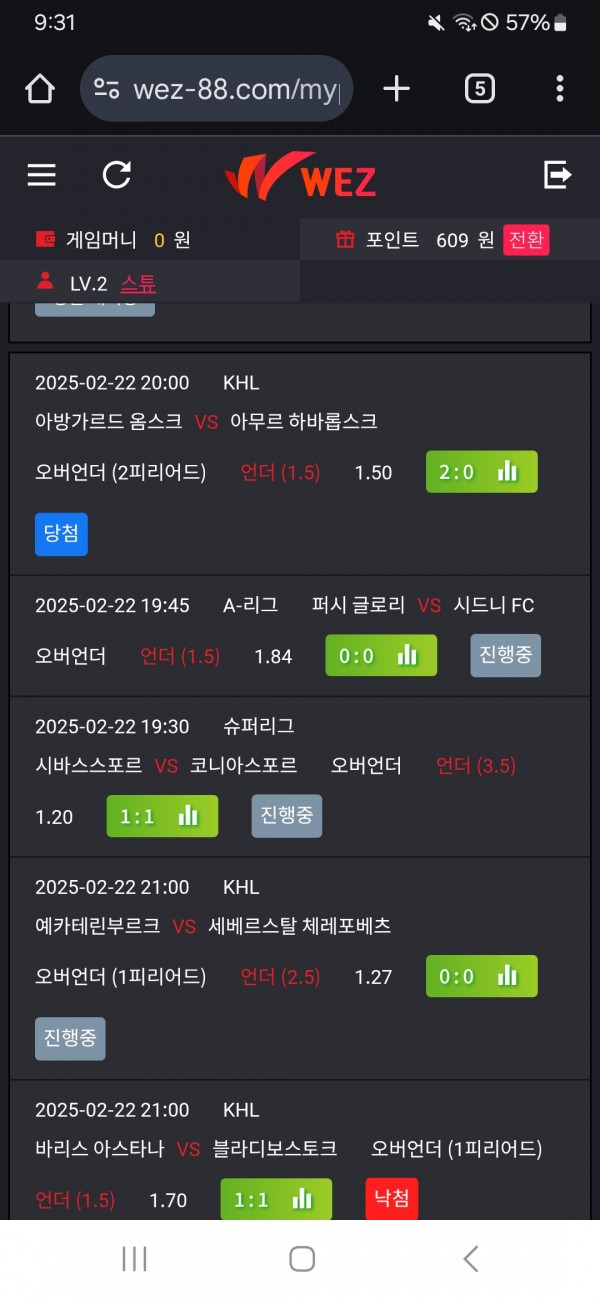Refresh the page with the reload icon
This screenshot has width=600, height=1300.
[x=117, y=176]
